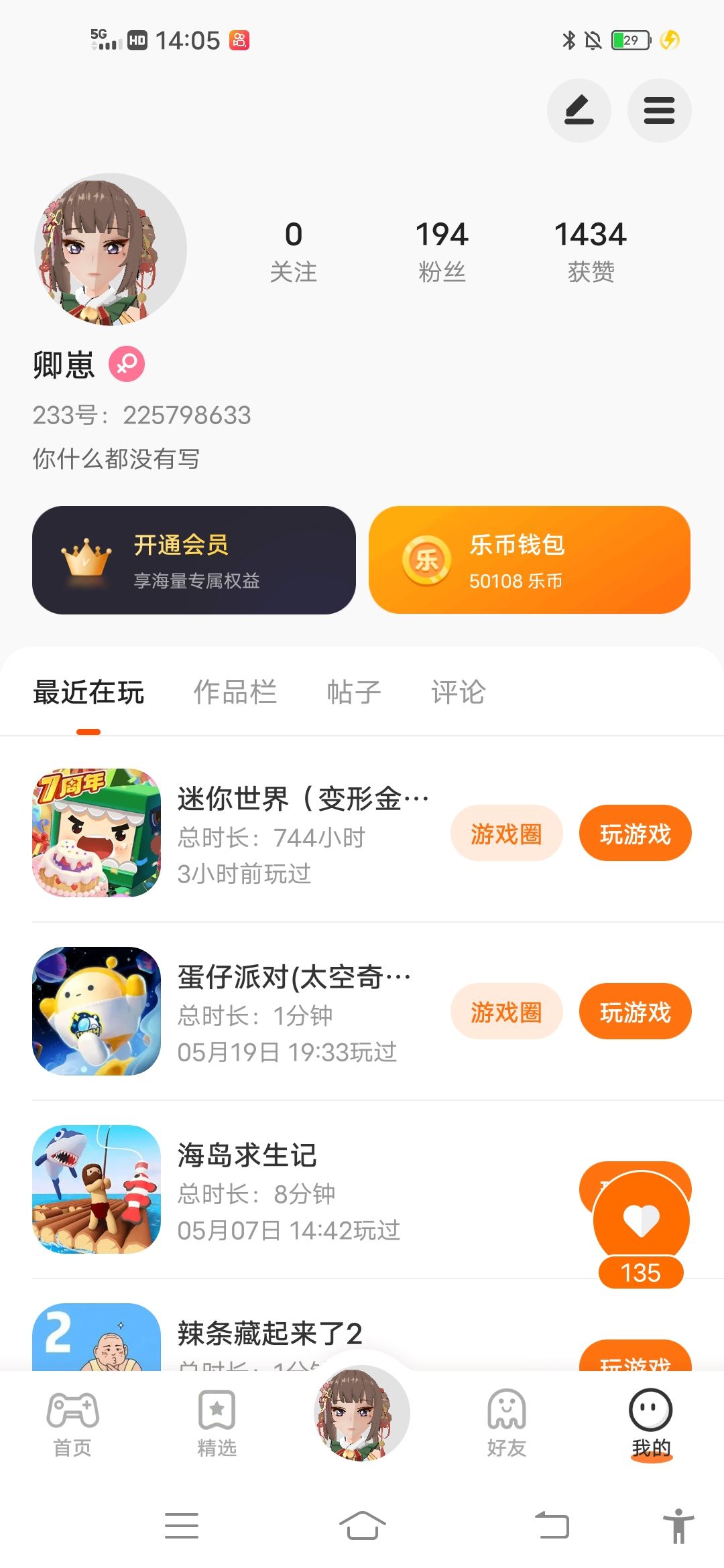
Task: View the 粉丝 followers list
Action: pos(442,251)
